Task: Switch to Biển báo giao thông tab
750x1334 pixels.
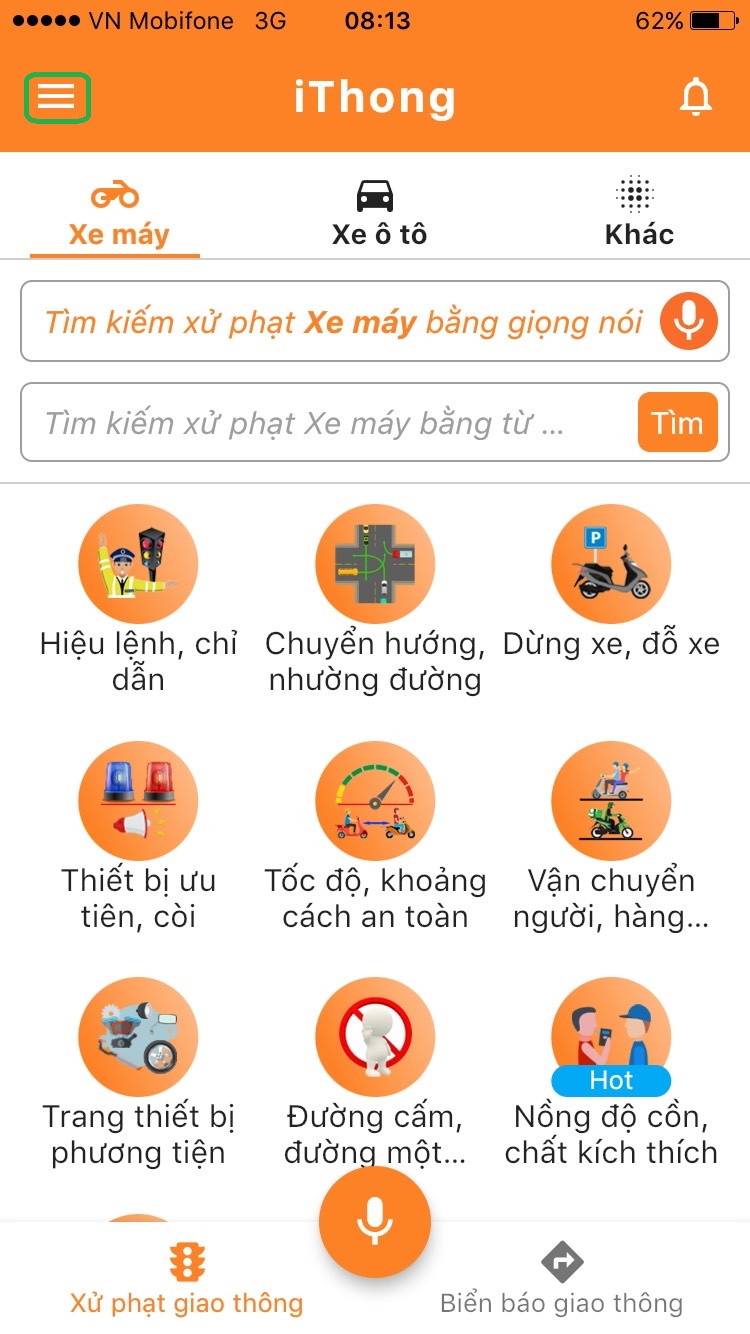Action: coord(562,1280)
